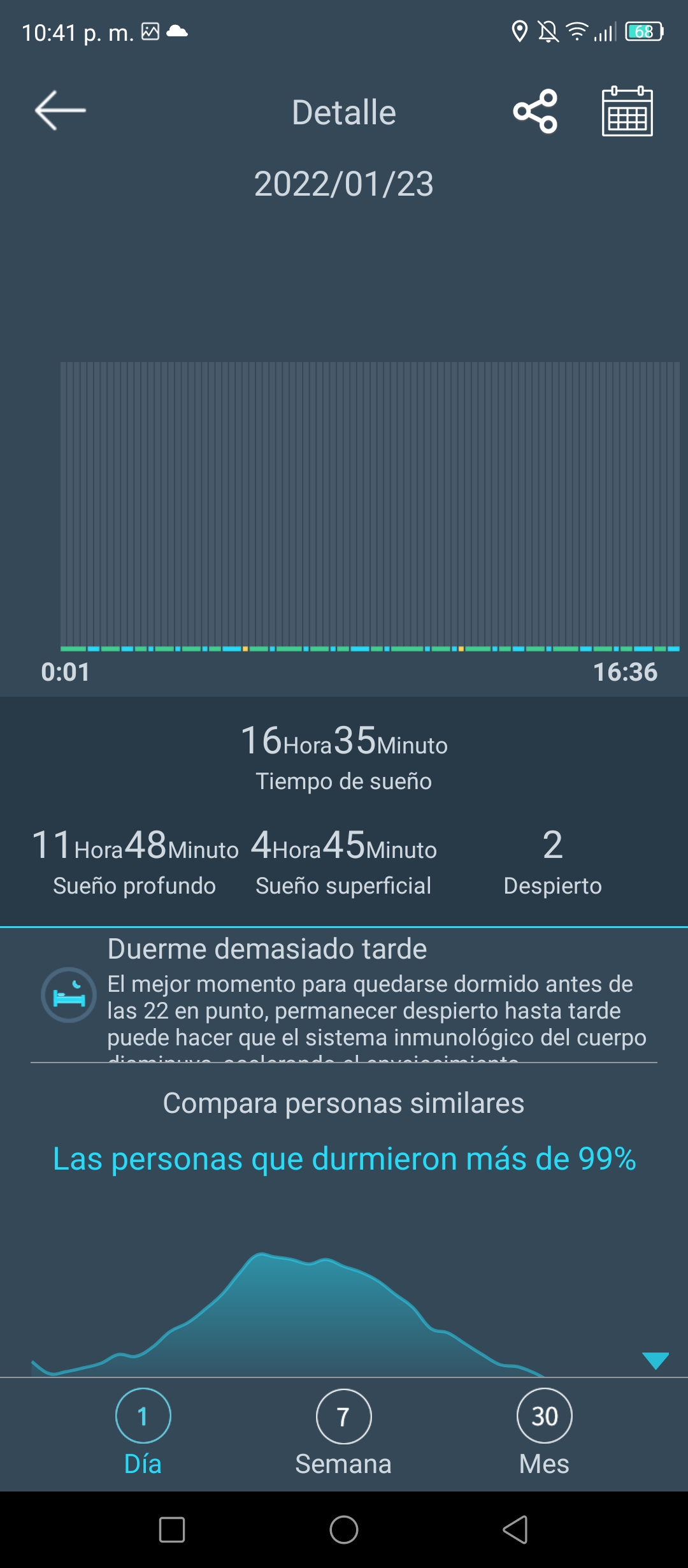Switch to the Mes view
Image resolution: width=688 pixels, height=1568 pixels.
[x=544, y=1432]
